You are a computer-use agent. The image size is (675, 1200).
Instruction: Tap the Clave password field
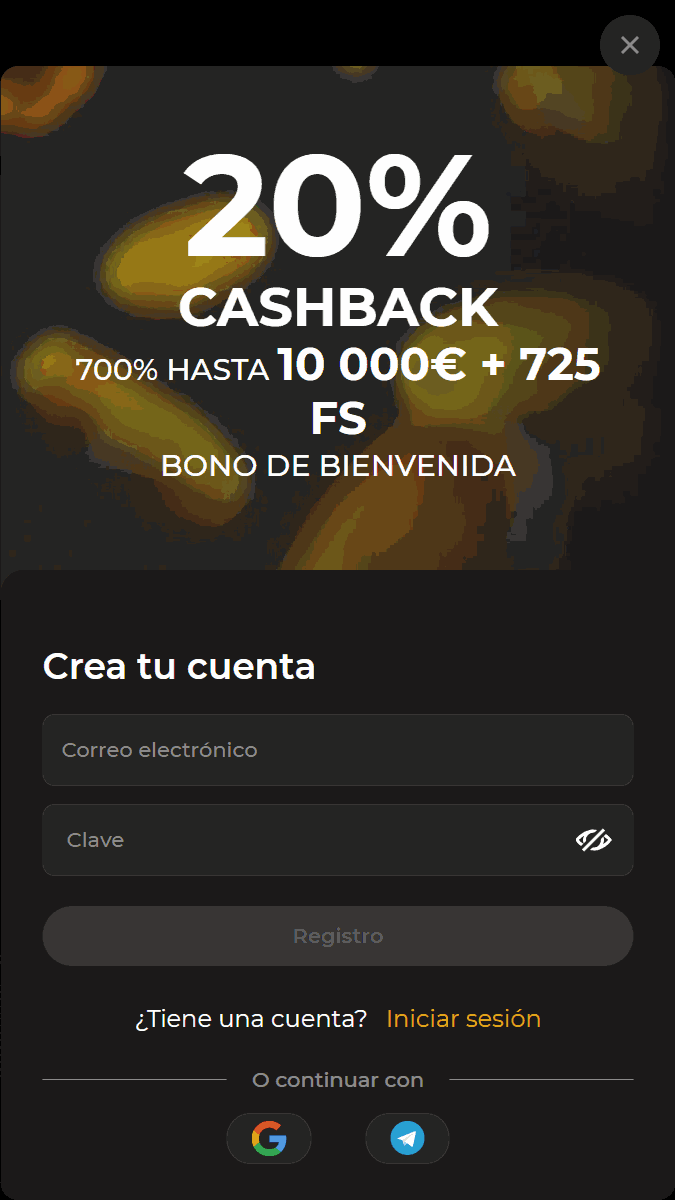(338, 840)
